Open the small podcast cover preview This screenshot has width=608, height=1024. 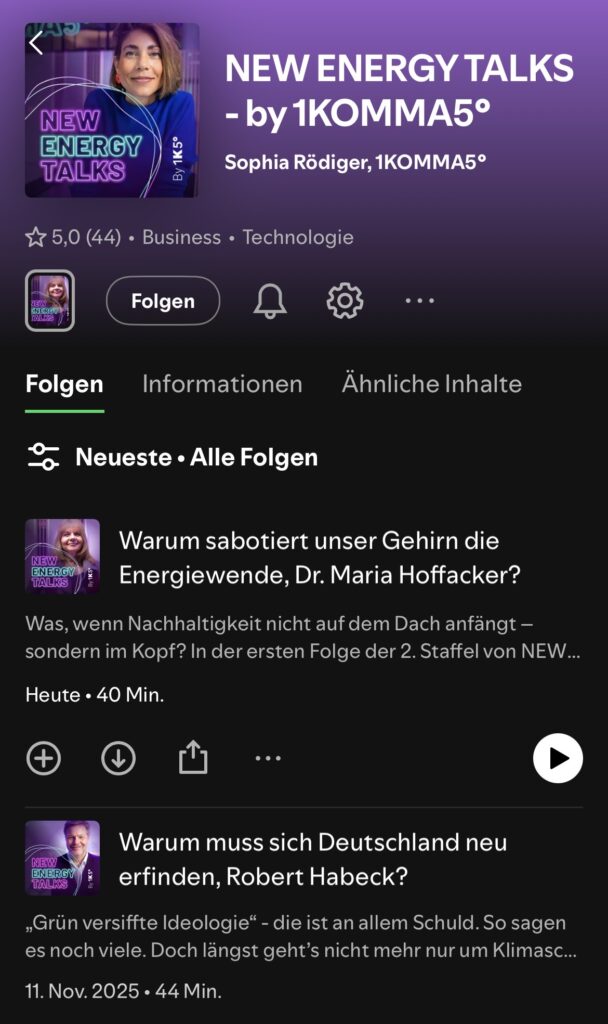click(x=50, y=301)
